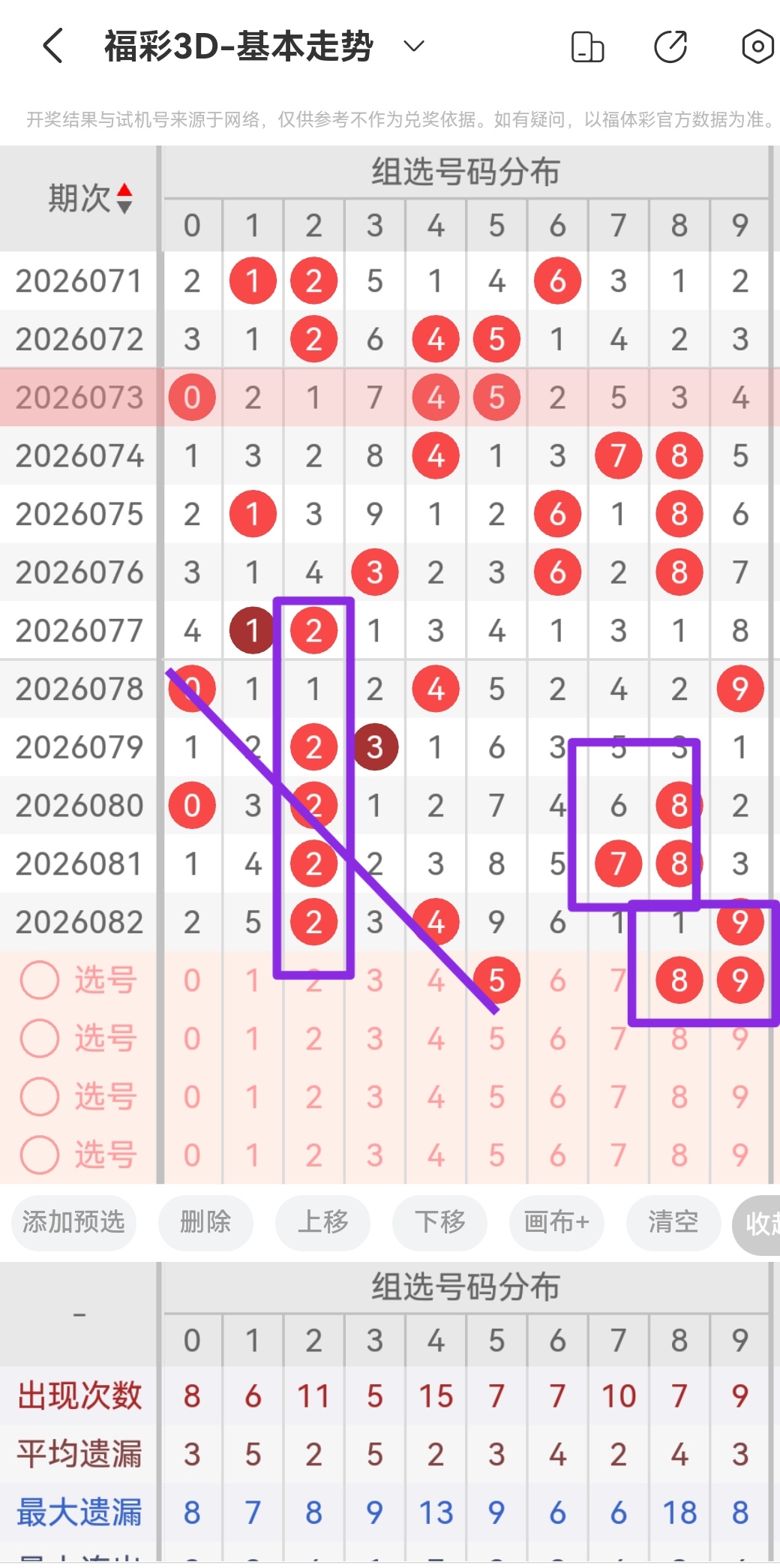Clear the canvas with 清空
Screen dimensions: 780x1568
tap(673, 1222)
